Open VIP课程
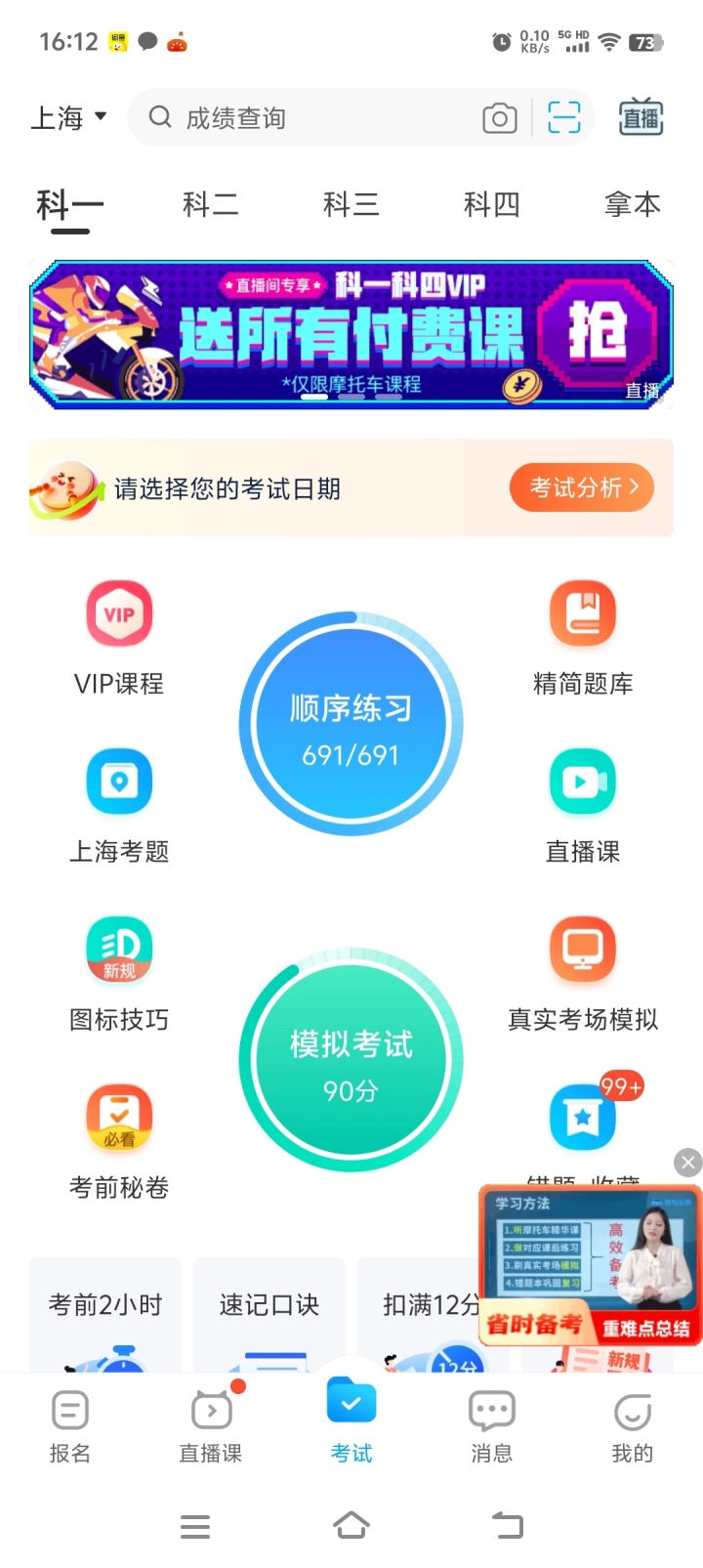This screenshot has width=703, height=1568. click(x=119, y=637)
